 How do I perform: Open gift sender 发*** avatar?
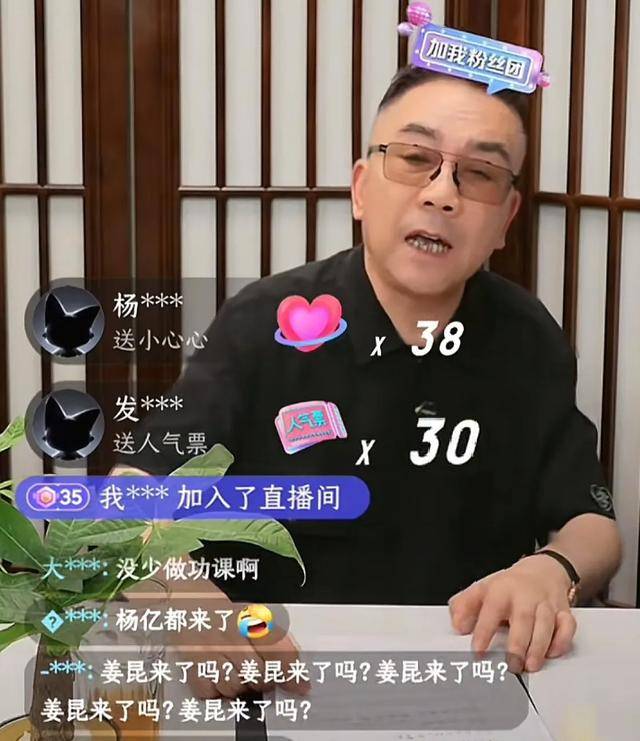pos(66,424)
